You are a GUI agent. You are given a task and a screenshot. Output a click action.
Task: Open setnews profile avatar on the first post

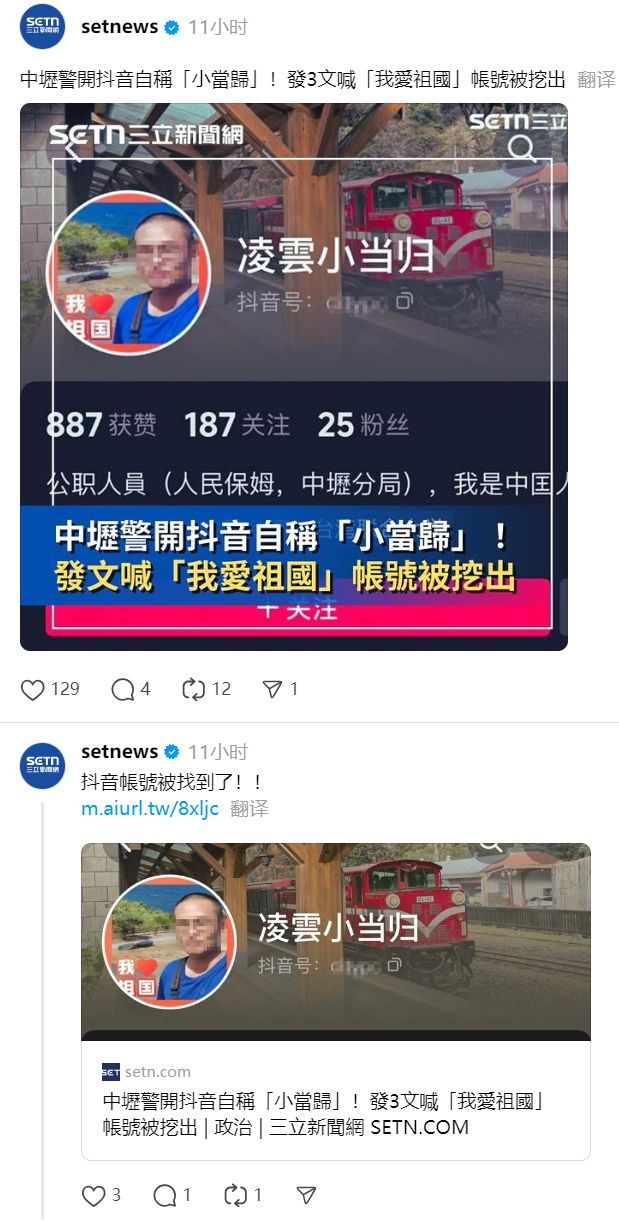click(43, 27)
